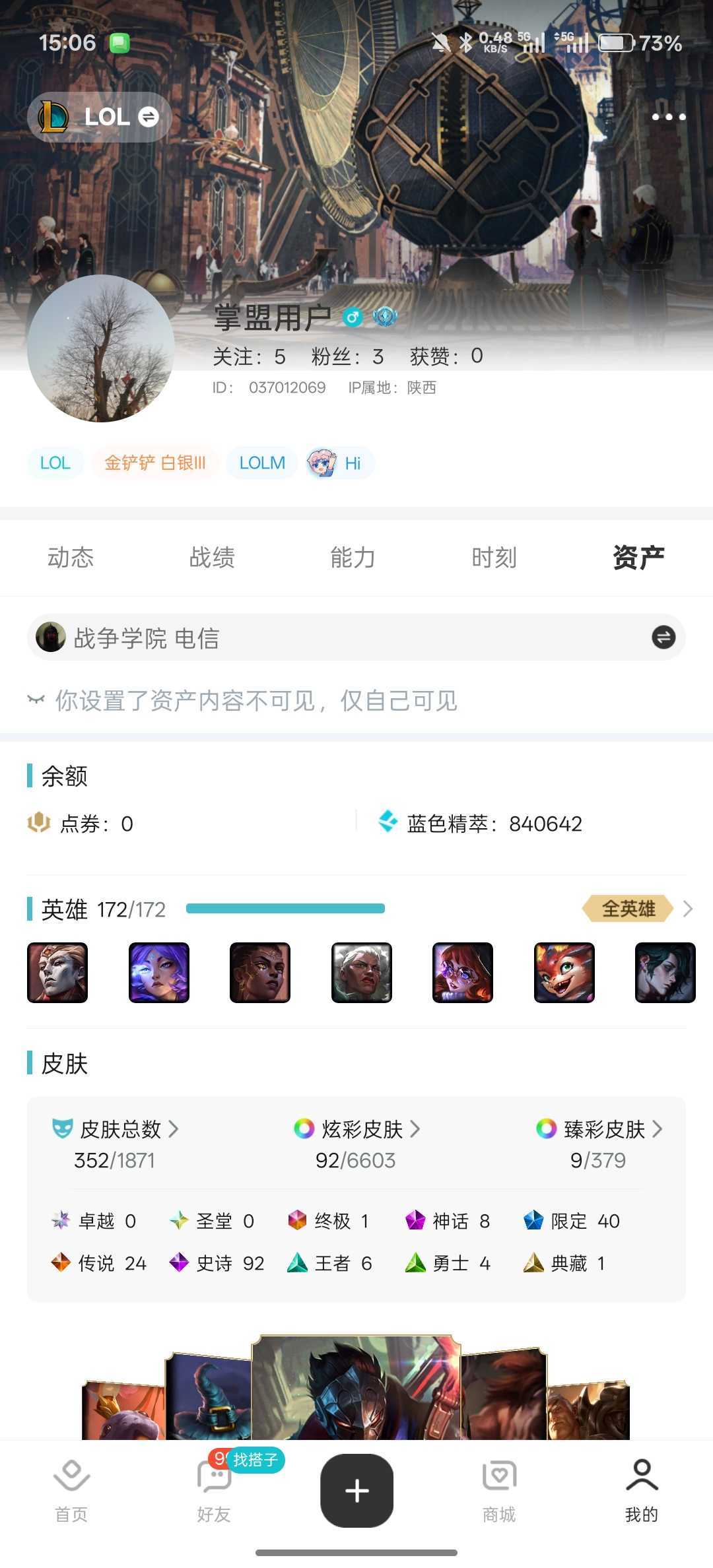Select the 时刻 tab
The height and width of the screenshot is (1568, 713).
point(494,557)
